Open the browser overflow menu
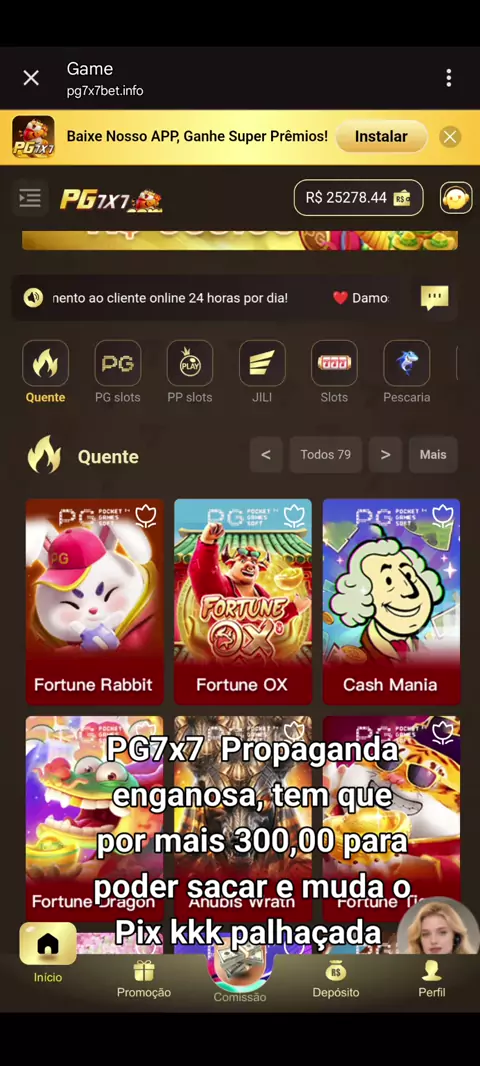Viewport: 480px width, 1066px height. [449, 78]
